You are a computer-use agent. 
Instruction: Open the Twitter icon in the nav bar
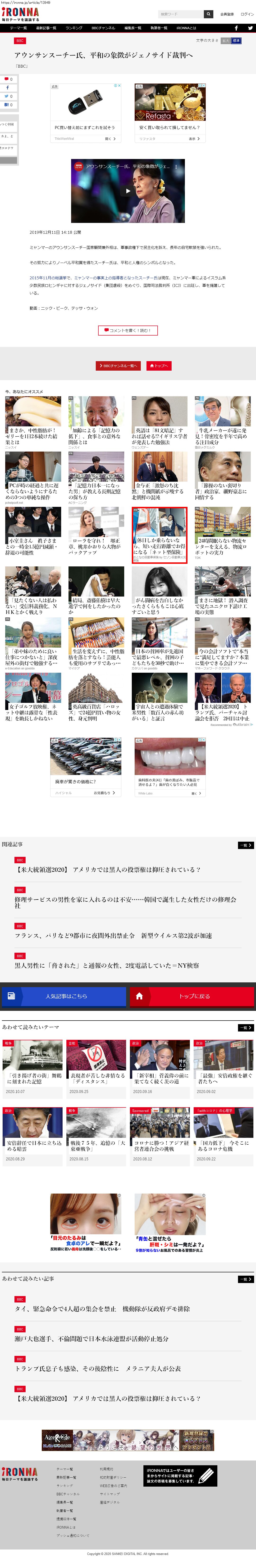[250, 28]
